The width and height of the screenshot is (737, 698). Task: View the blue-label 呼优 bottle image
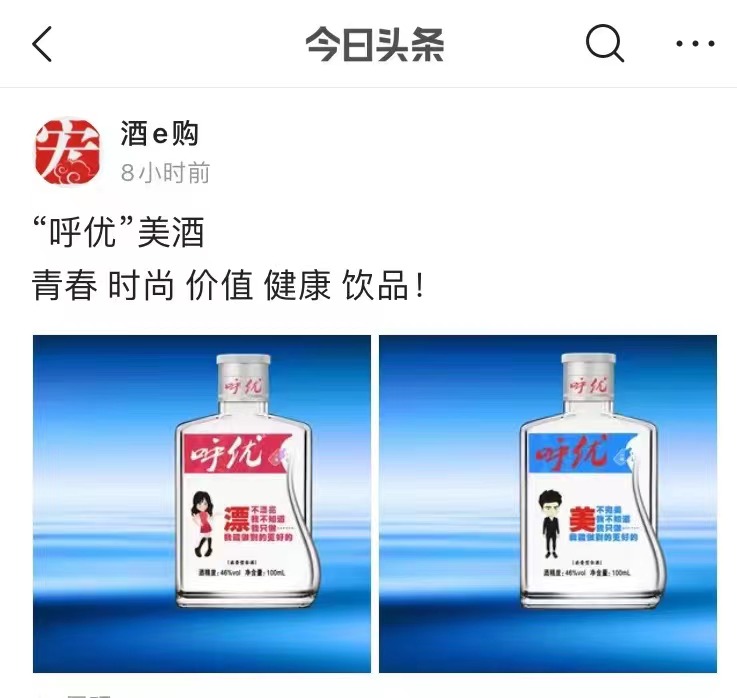(548, 503)
